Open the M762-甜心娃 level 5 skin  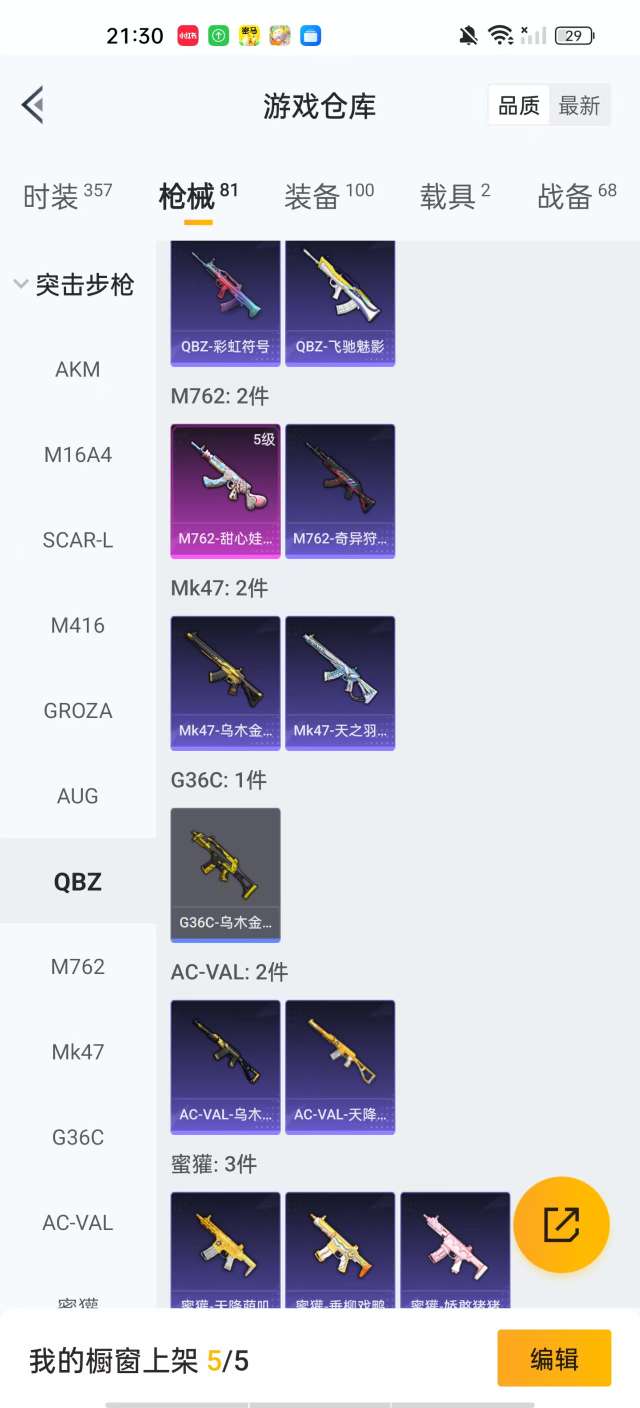pyautogui.click(x=226, y=490)
